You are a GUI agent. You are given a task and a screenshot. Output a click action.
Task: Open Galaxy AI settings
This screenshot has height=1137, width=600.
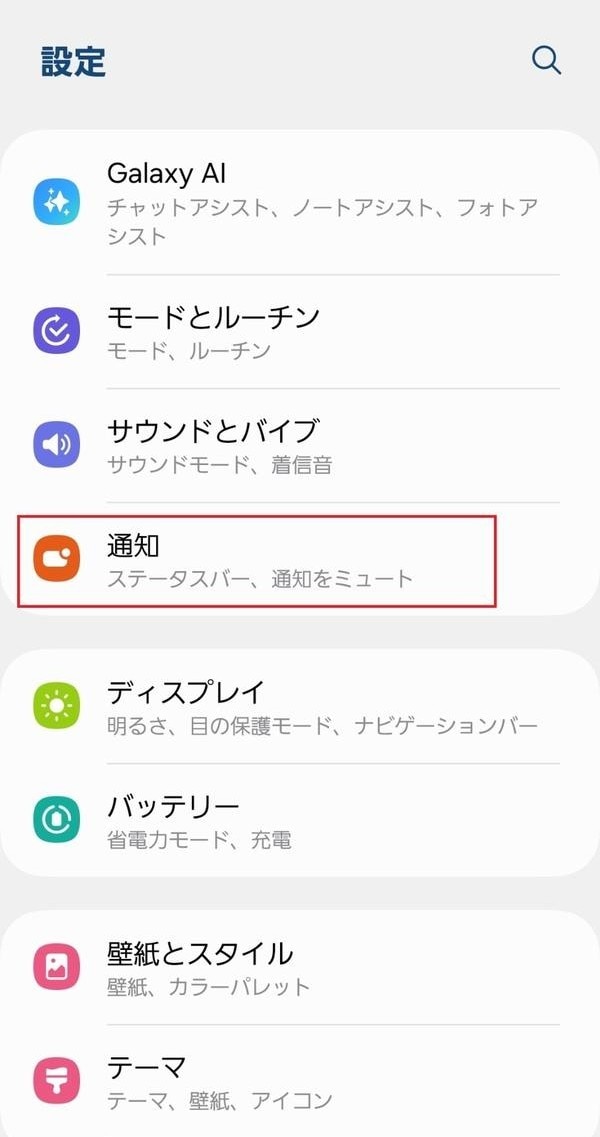pyautogui.click(x=300, y=203)
